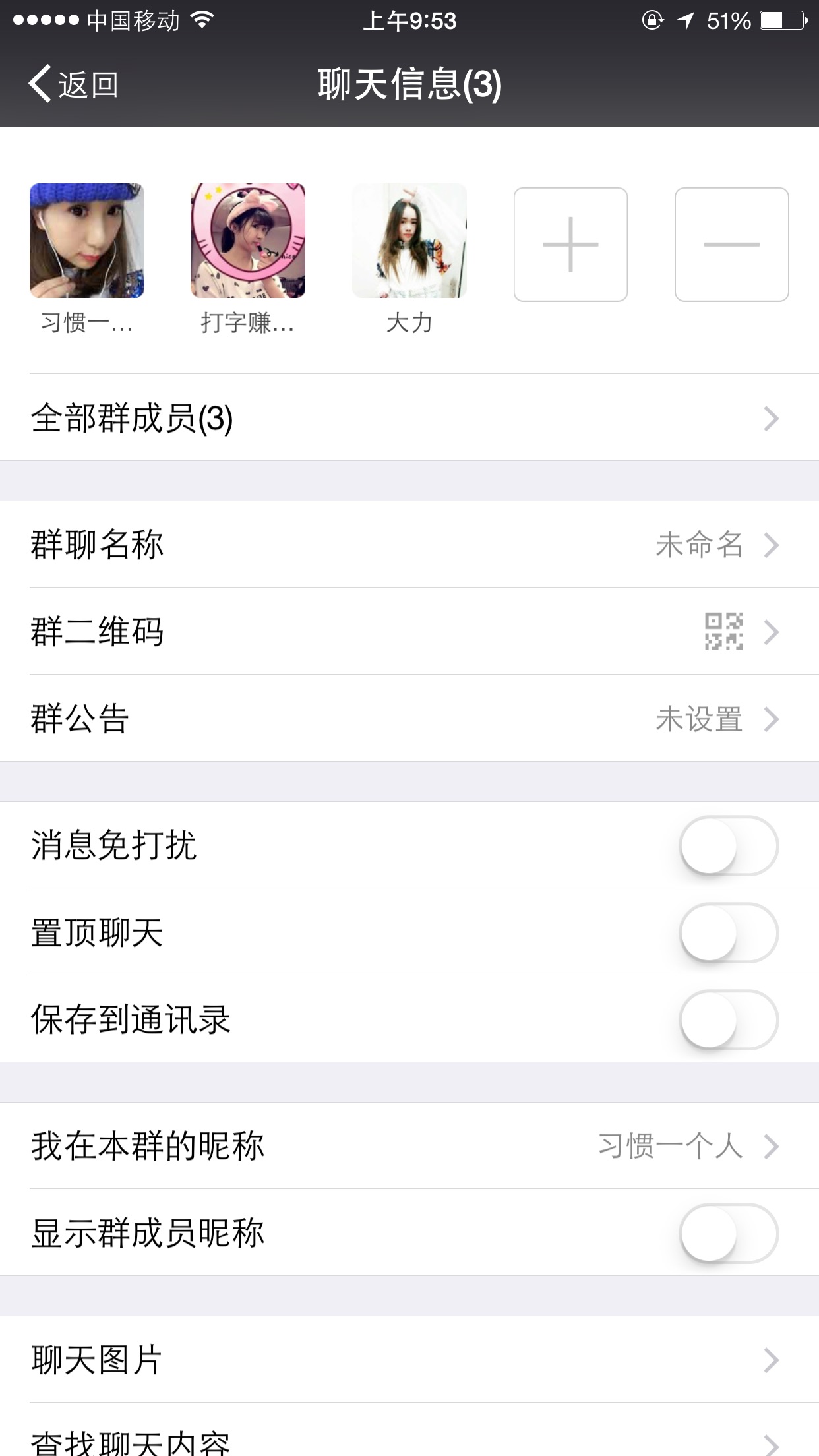Enable 消息免打扰 switch
The width and height of the screenshot is (819, 1456).
coord(729,845)
